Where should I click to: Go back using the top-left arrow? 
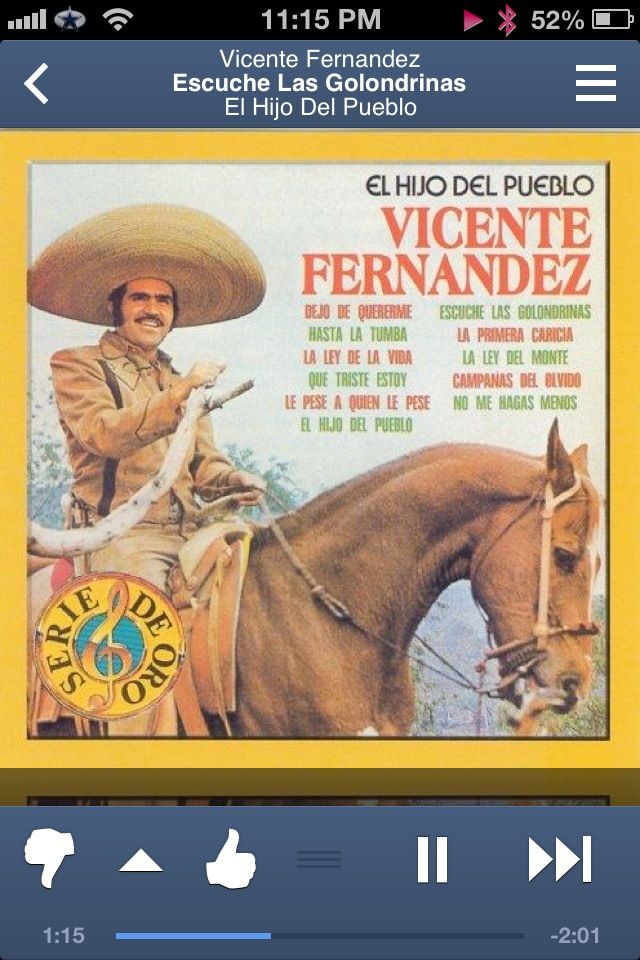(x=36, y=84)
